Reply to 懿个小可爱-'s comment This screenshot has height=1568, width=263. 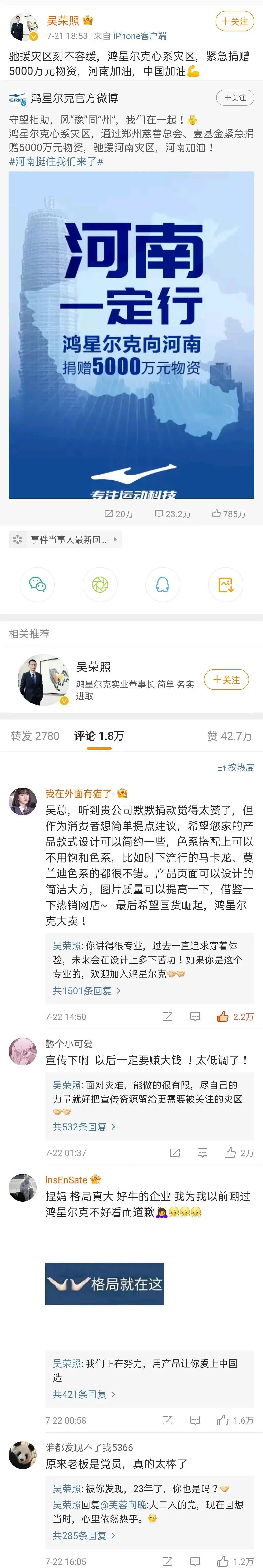tap(203, 1153)
